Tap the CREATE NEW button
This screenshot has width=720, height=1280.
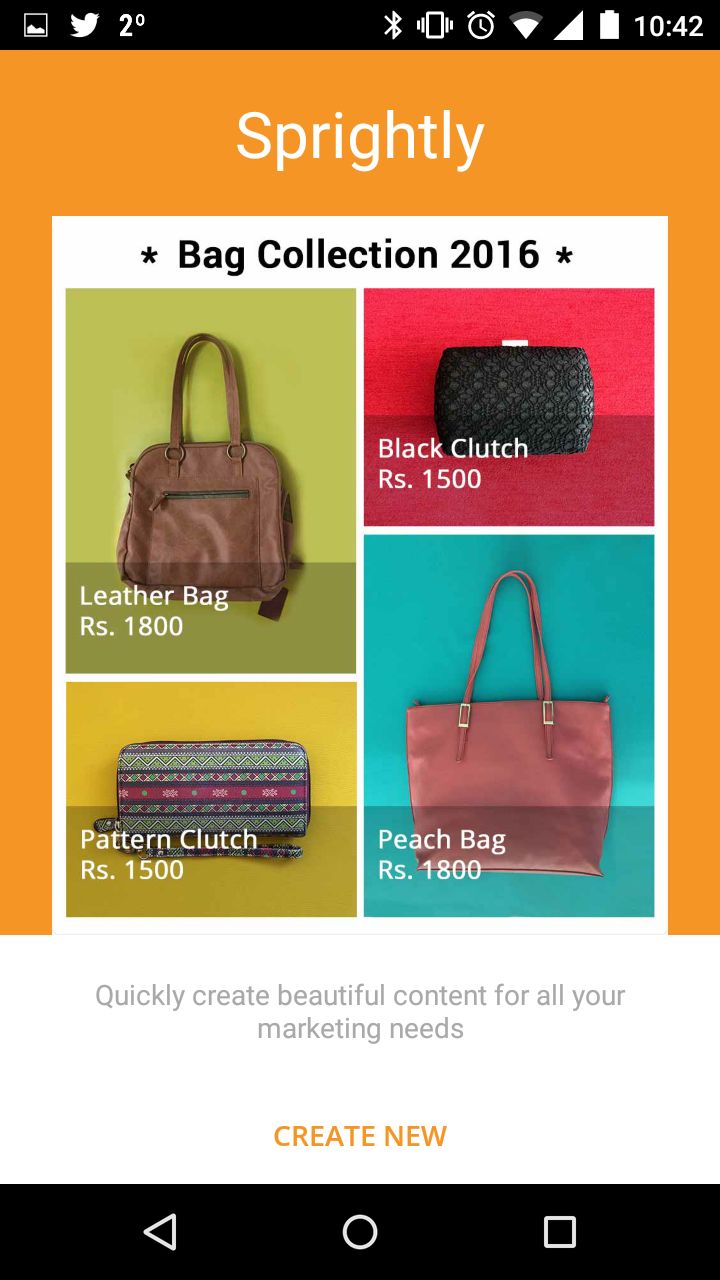[x=360, y=1136]
